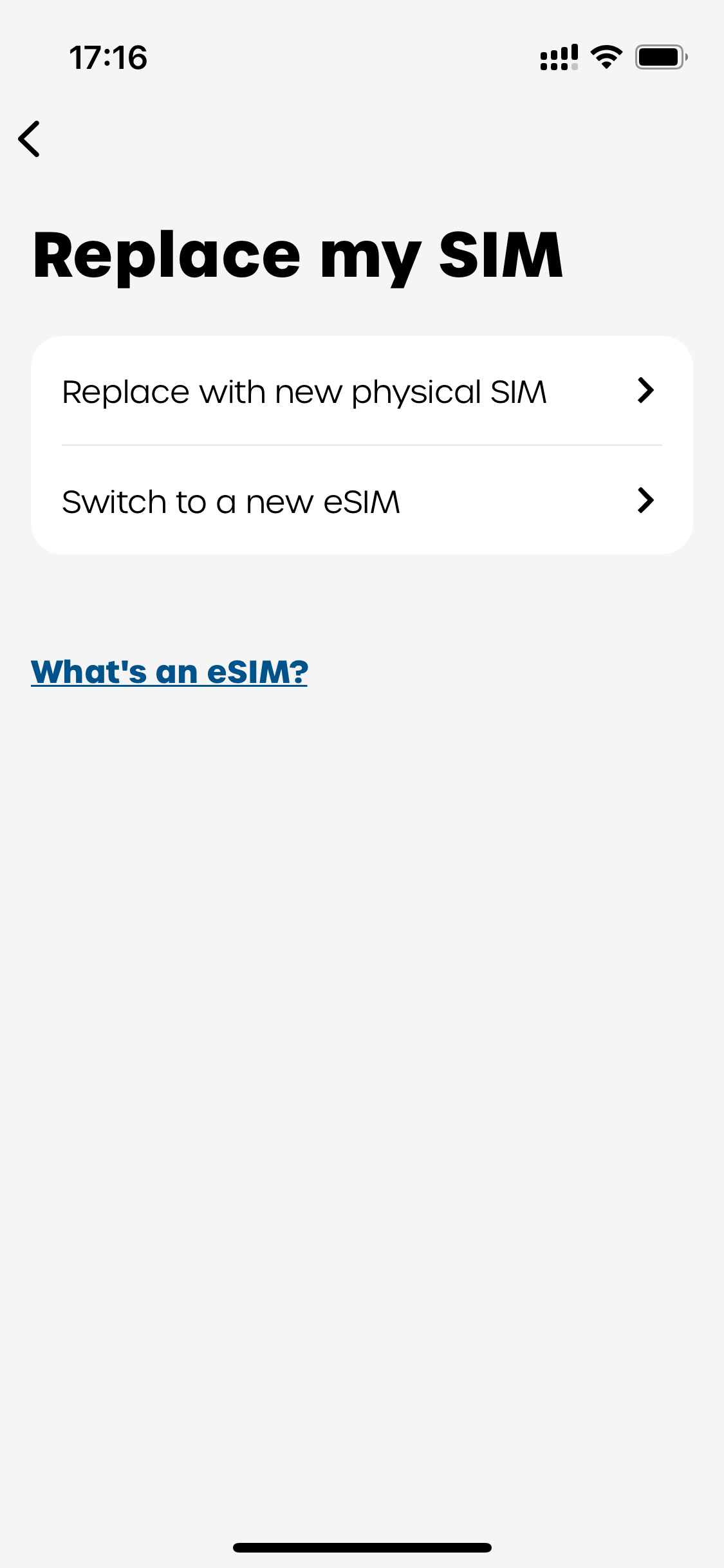The width and height of the screenshot is (724, 1568).
Task: Open Replace with new physical SIM
Action: point(362,391)
